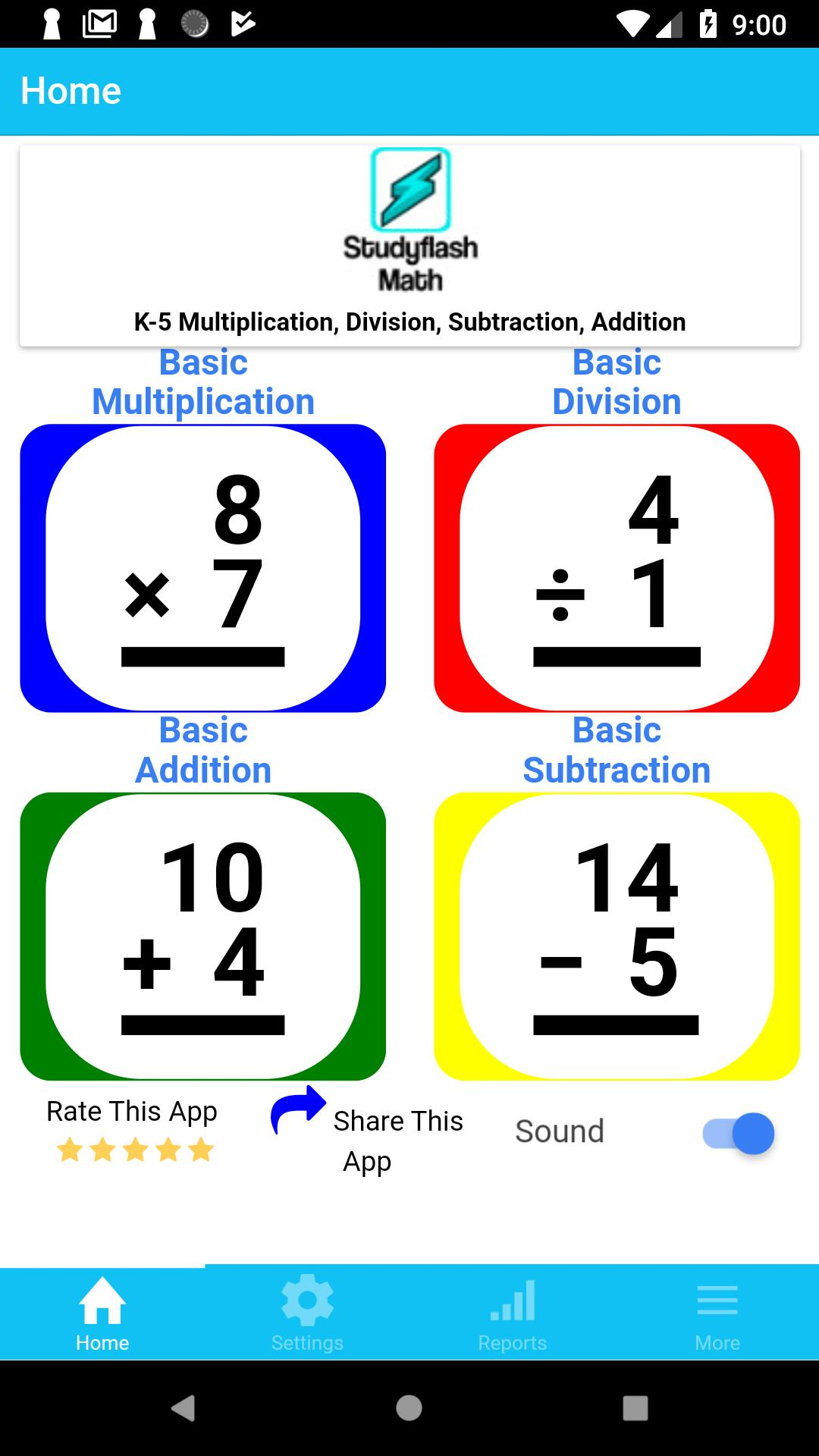Viewport: 819px width, 1456px height.
Task: Switch to the Settings tab
Action: (x=307, y=1313)
